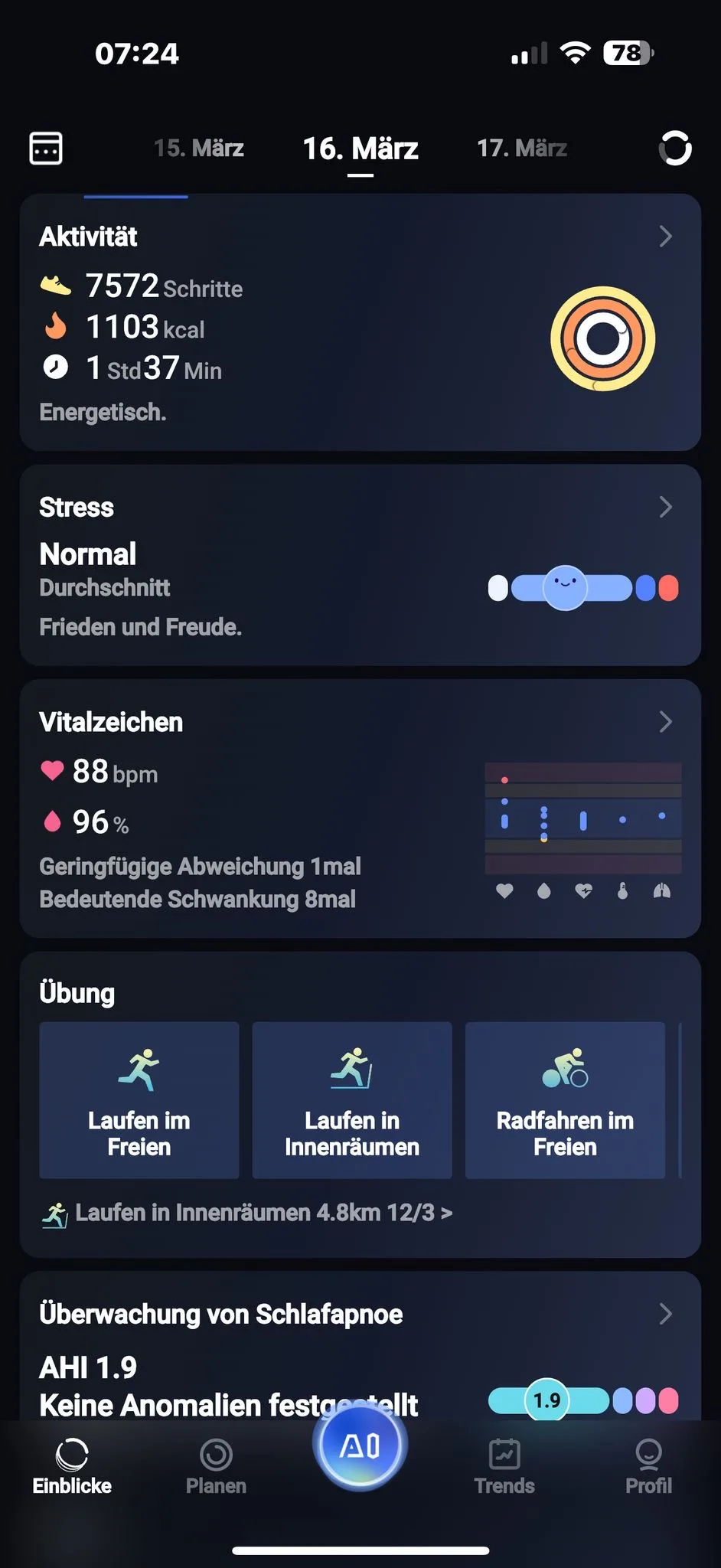
Task: Select the Einblicke tab
Action: 72,1467
